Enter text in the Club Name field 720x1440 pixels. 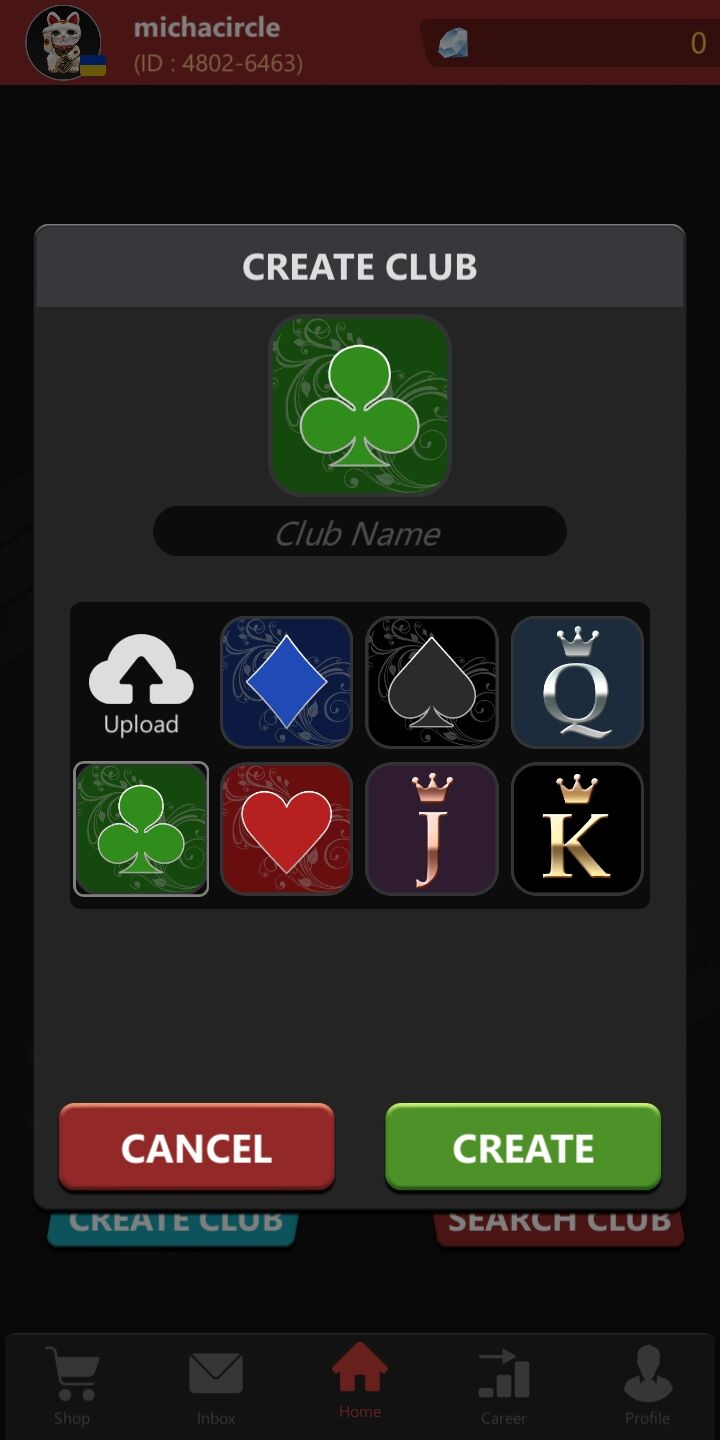[359, 532]
